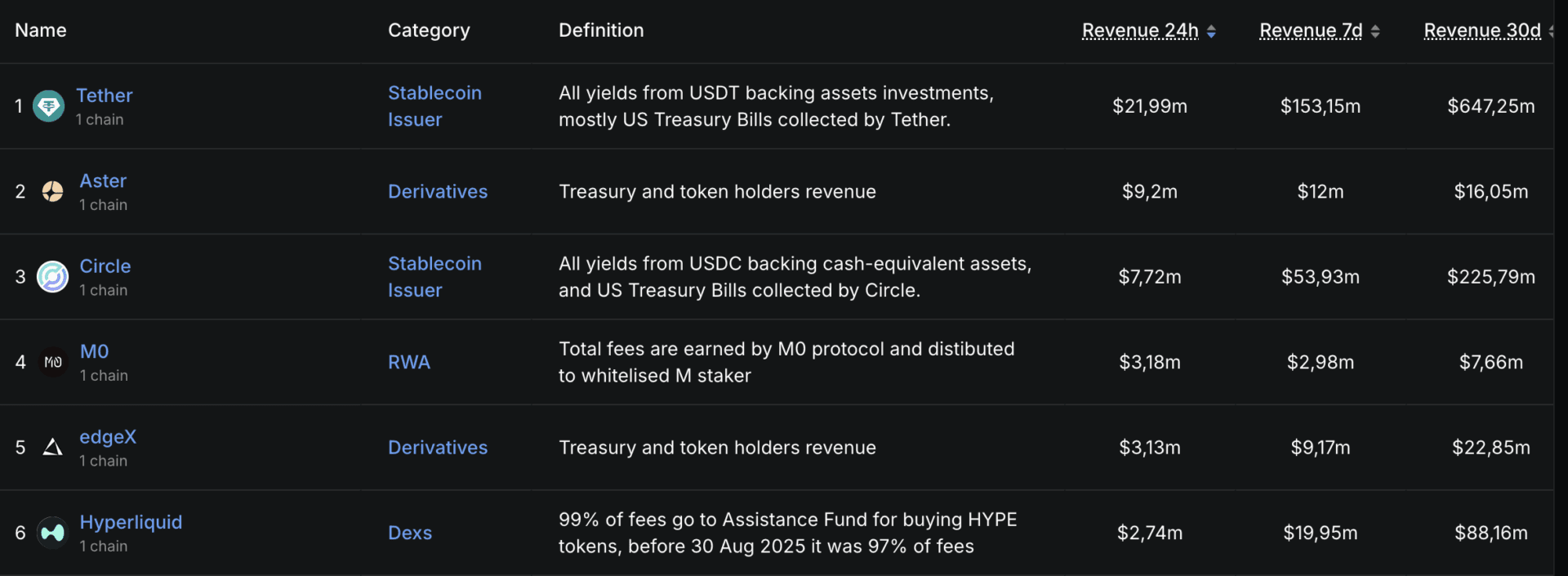Open the RWA category link

click(408, 363)
